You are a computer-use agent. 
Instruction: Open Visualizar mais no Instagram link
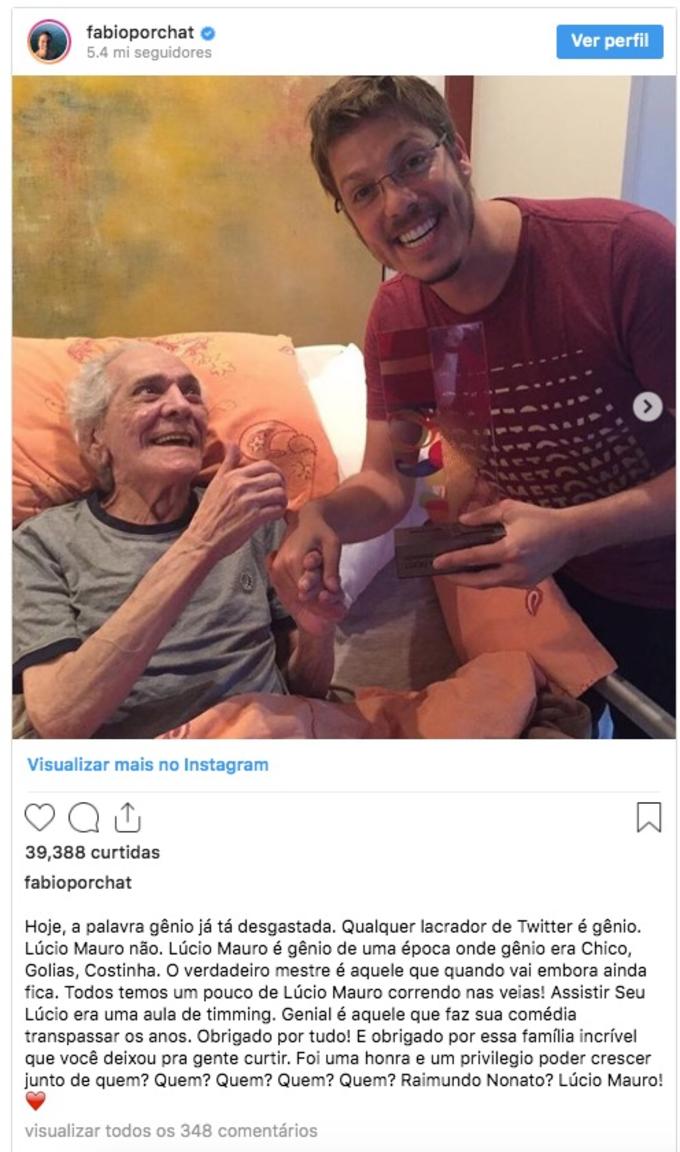click(148, 765)
